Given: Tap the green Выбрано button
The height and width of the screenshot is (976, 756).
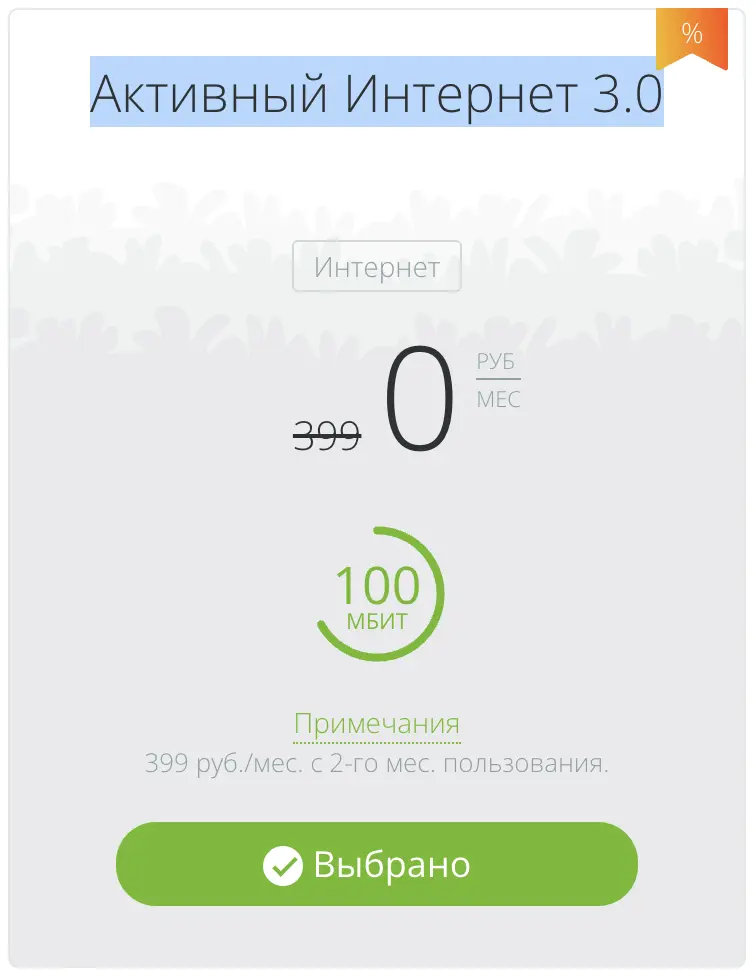Looking at the screenshot, I should [377, 864].
